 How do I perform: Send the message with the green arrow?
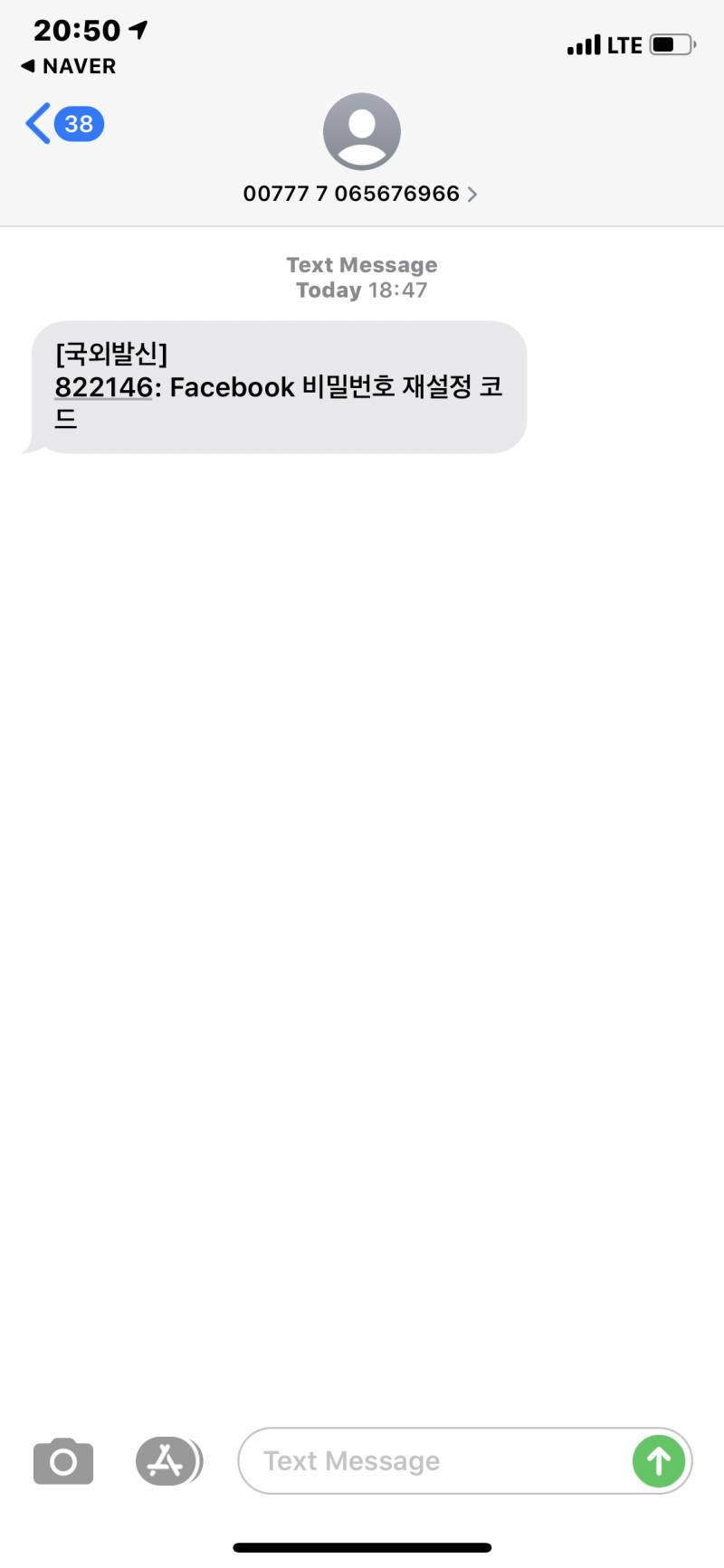point(659,1461)
